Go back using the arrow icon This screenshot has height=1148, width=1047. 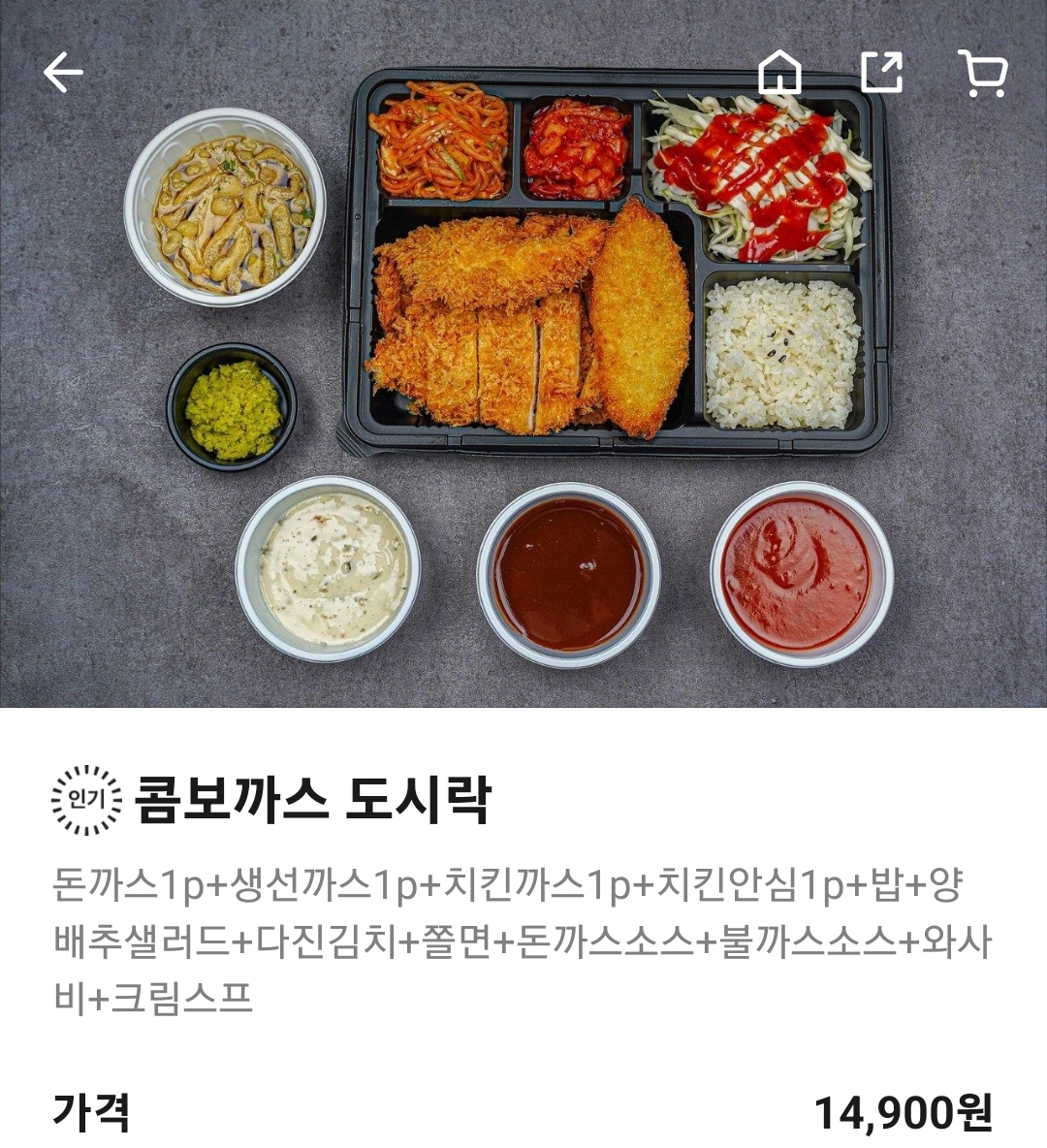(x=63, y=73)
